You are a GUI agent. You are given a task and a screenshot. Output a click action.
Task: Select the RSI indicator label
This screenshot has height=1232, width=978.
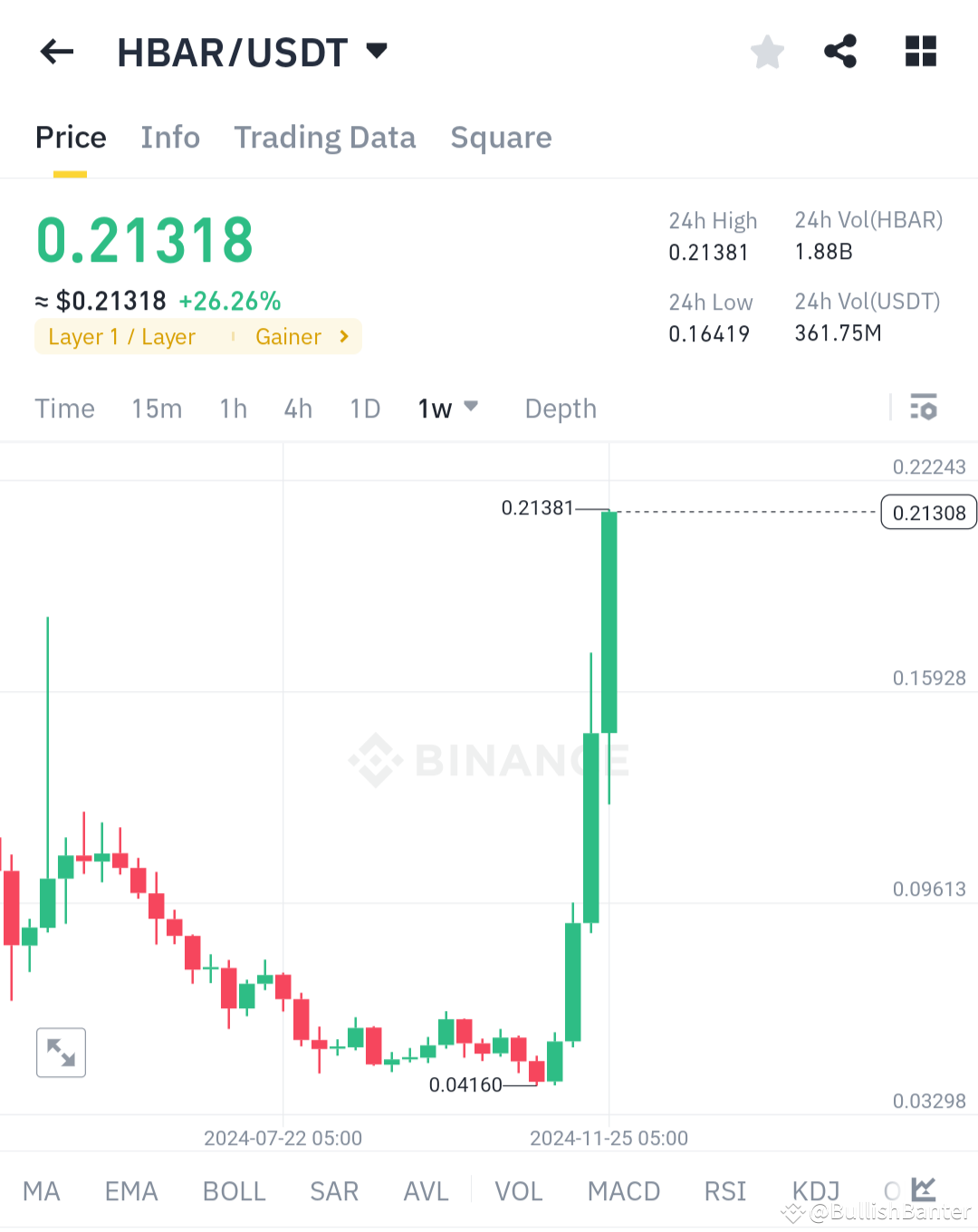(x=724, y=1190)
